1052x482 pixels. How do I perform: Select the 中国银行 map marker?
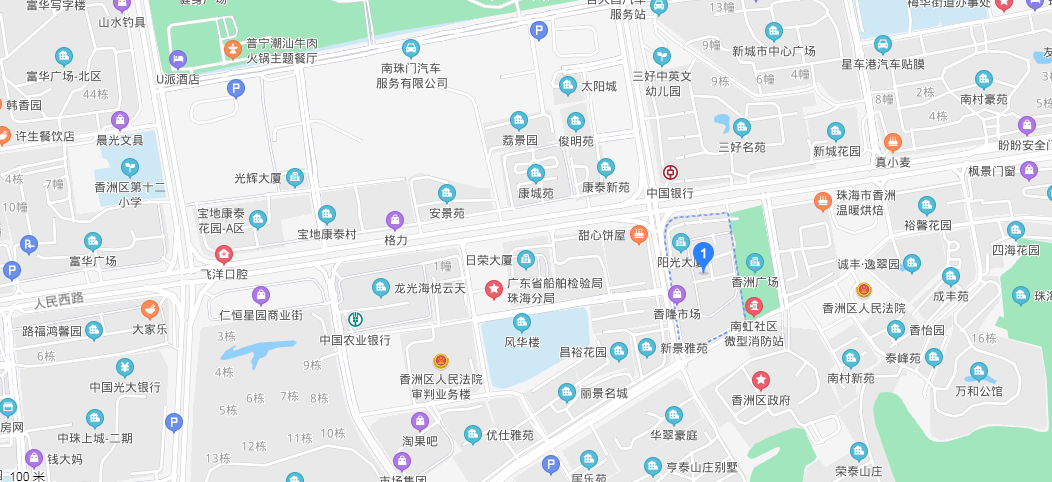click(670, 172)
